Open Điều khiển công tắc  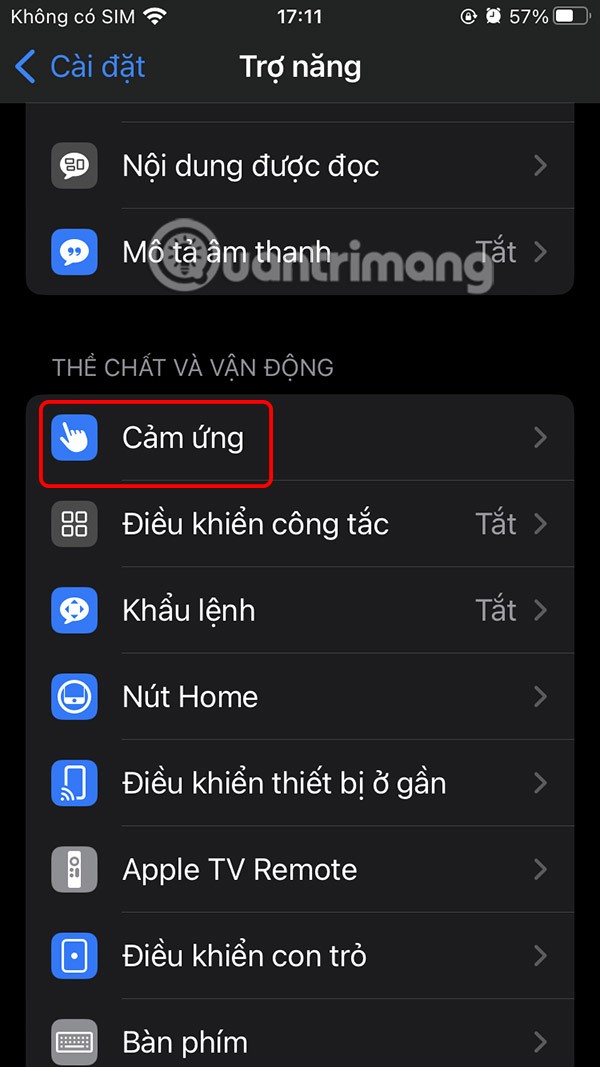[300, 524]
